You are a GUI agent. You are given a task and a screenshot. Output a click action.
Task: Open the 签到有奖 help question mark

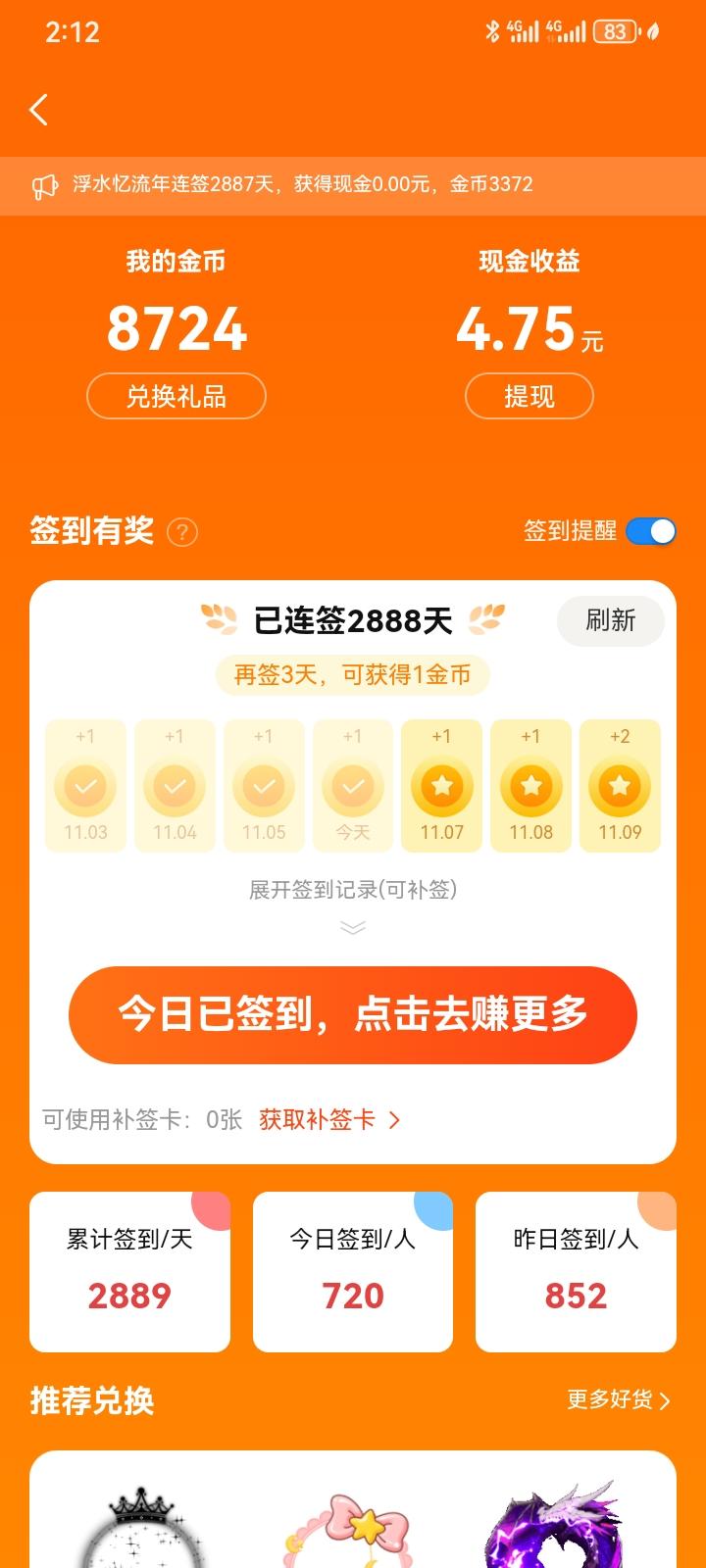(182, 532)
